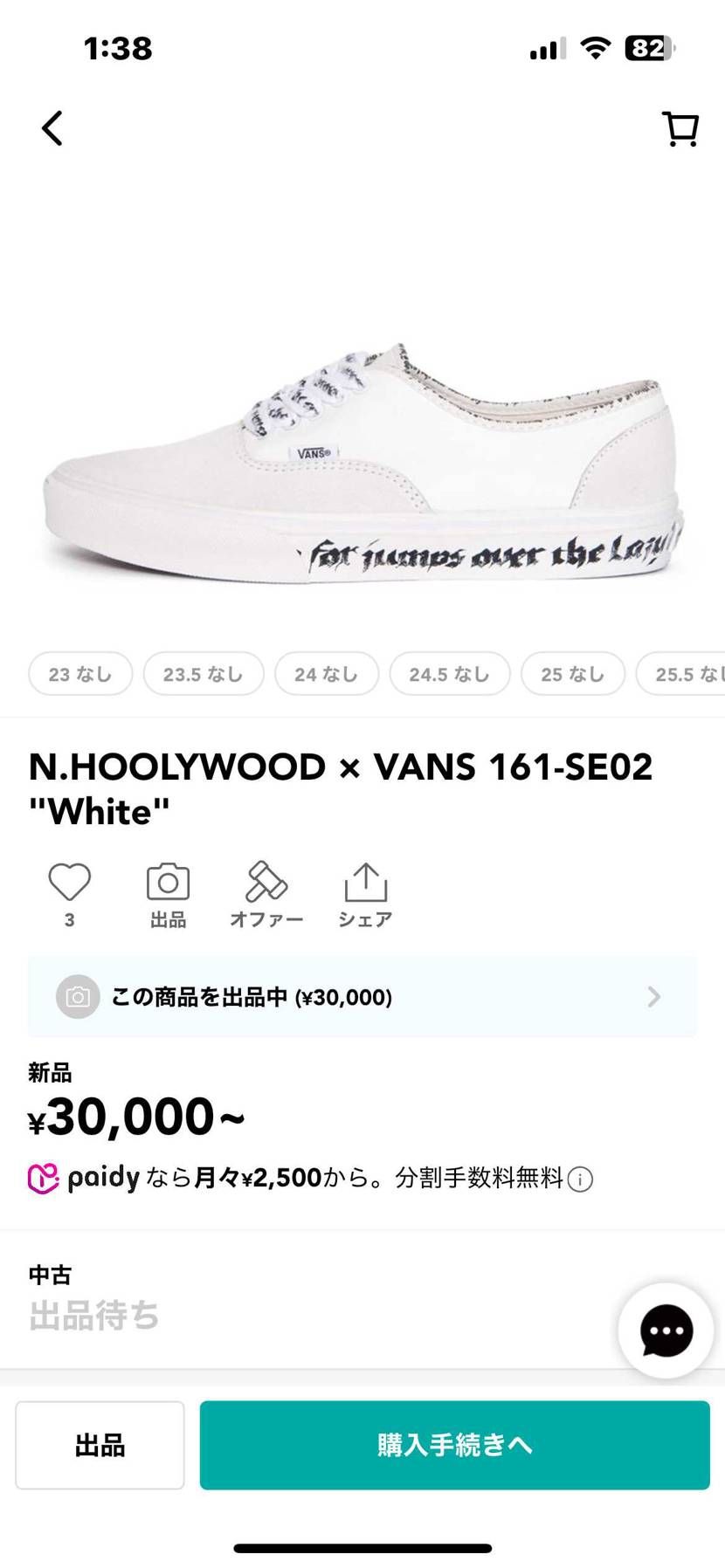Open the この商品を出品中 listing row
Image resolution: width=725 pixels, height=1568 pixels.
362,997
